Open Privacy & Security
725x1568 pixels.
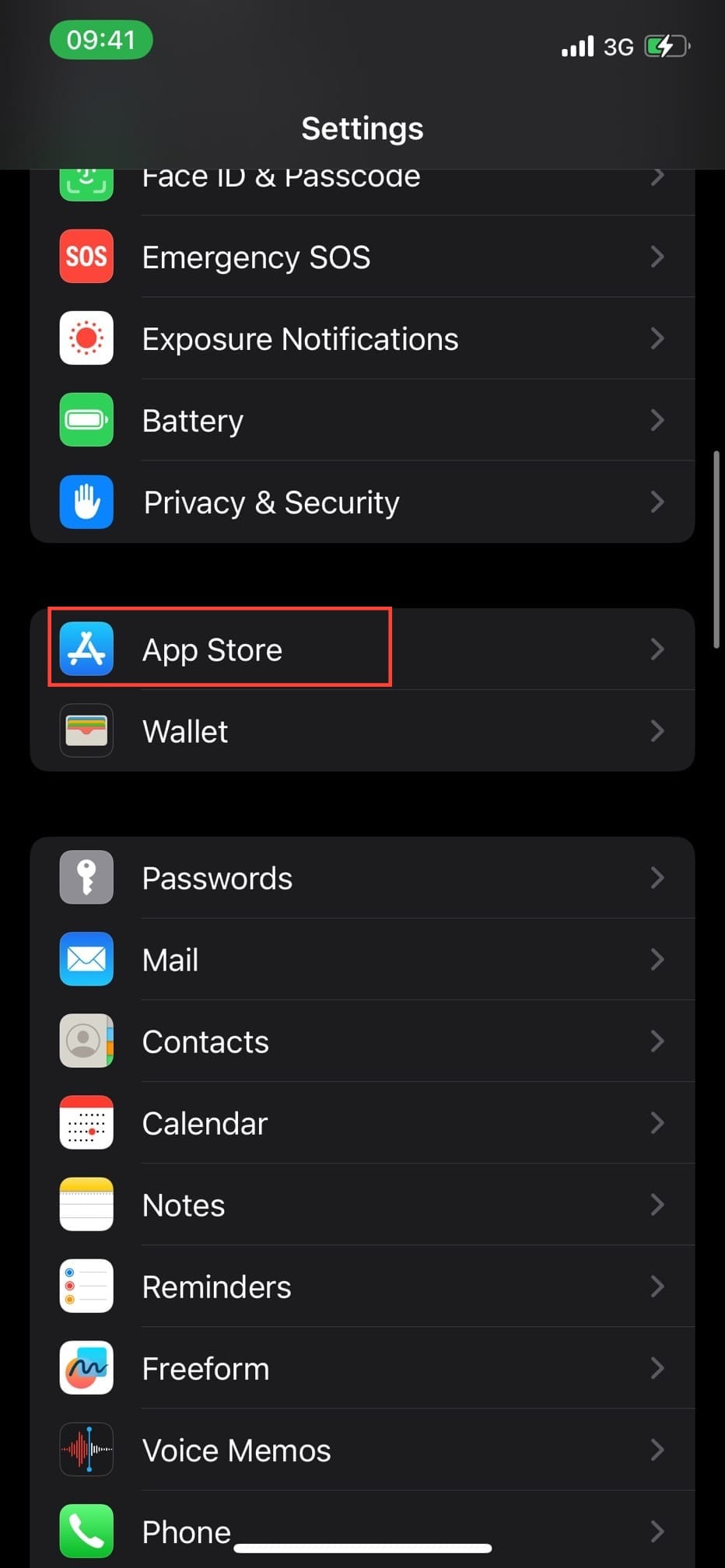click(x=362, y=502)
